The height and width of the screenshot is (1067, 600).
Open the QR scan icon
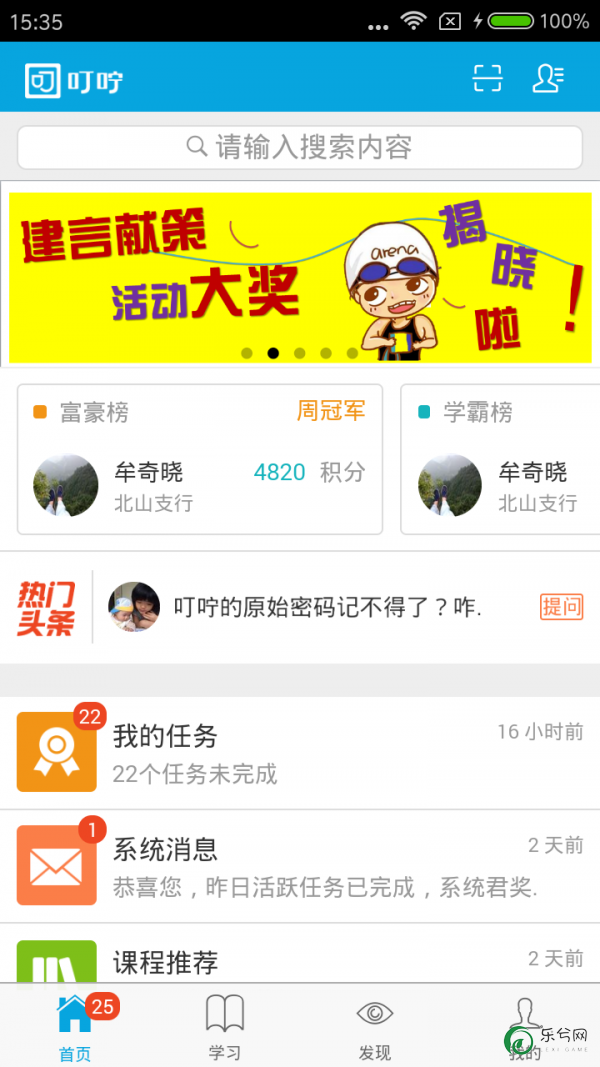pyautogui.click(x=487, y=78)
